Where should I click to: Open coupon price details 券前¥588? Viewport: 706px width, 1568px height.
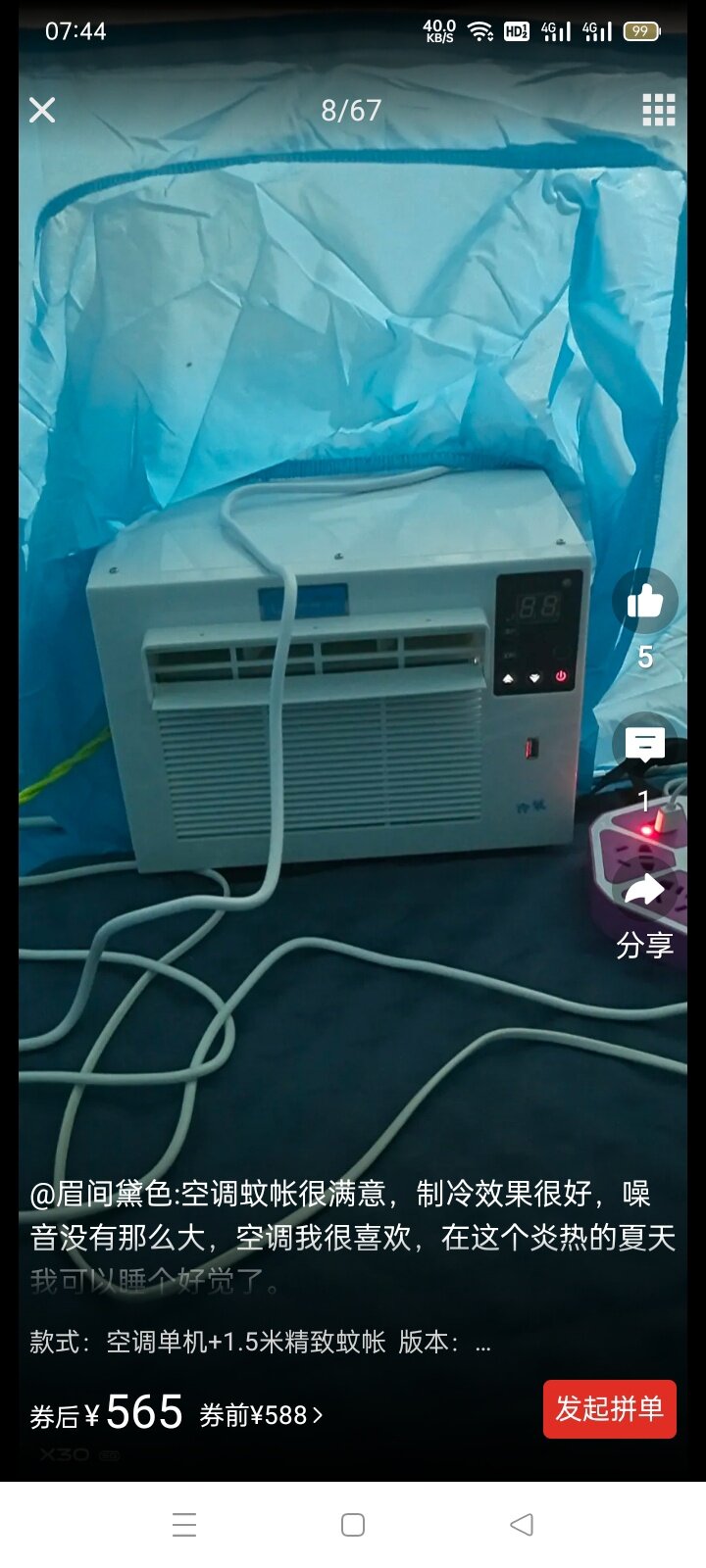tap(261, 1415)
